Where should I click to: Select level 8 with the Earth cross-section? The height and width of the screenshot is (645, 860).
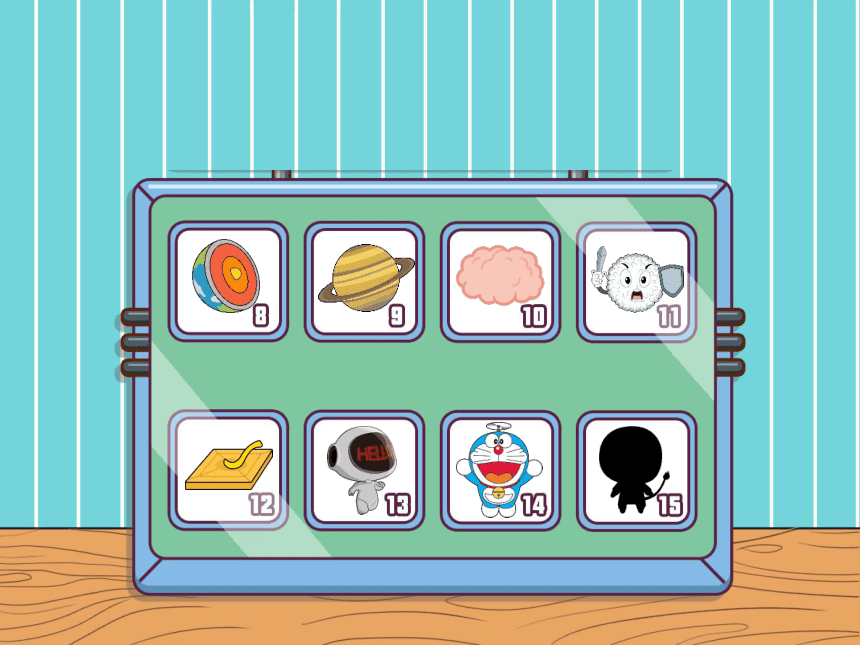(x=228, y=282)
